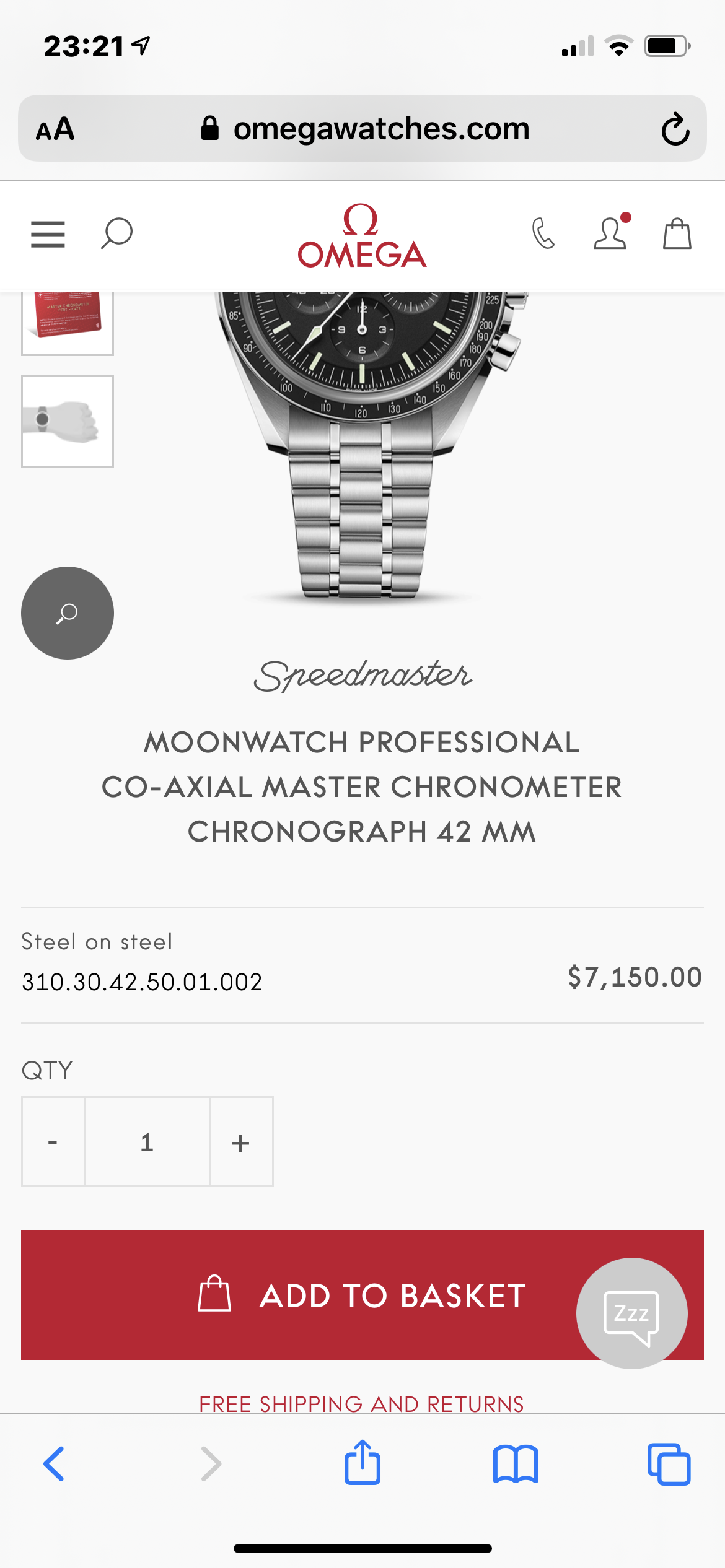The height and width of the screenshot is (1568, 725).
Task: Show all open Safari tabs
Action: coord(669,1464)
